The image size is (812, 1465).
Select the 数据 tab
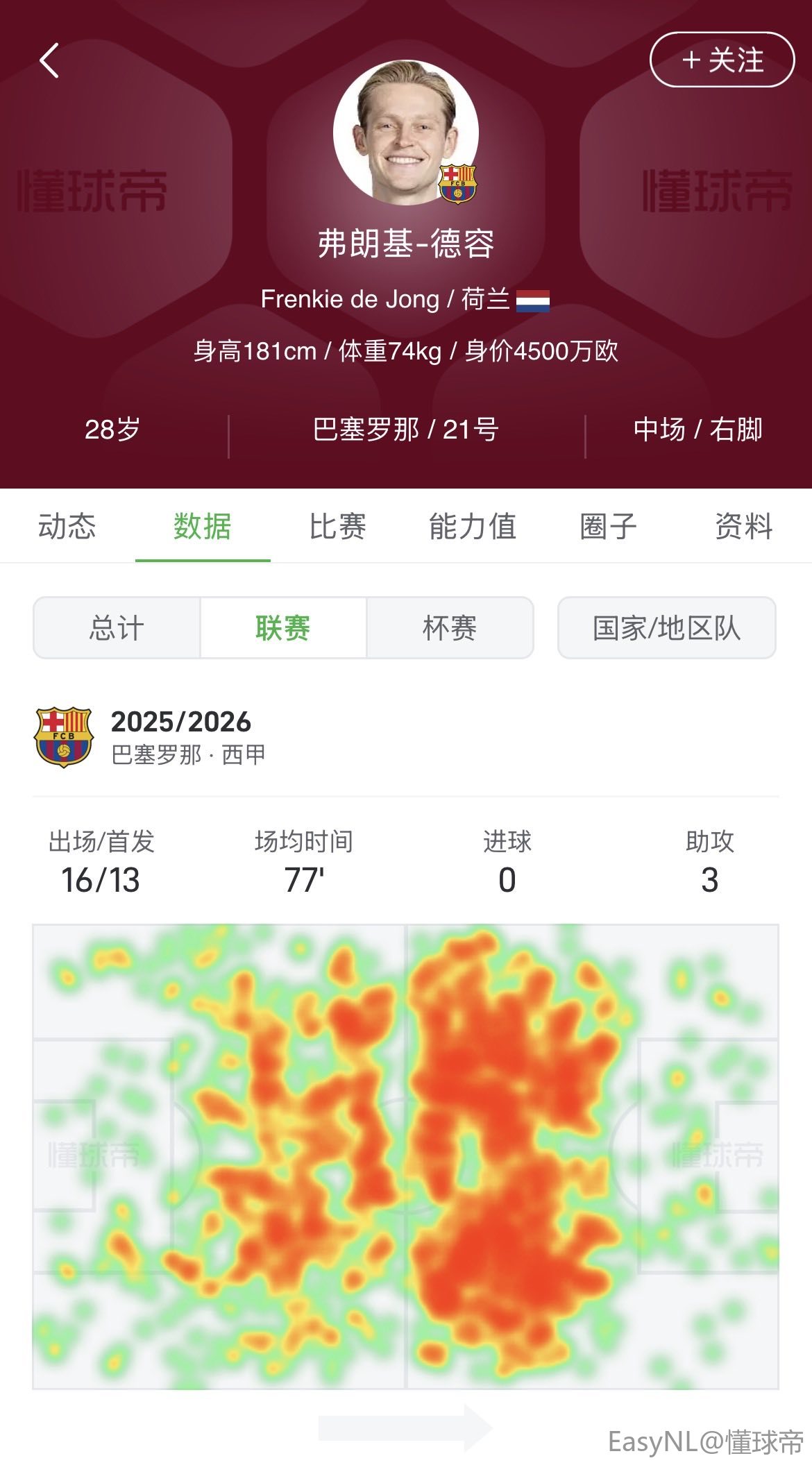(x=202, y=526)
